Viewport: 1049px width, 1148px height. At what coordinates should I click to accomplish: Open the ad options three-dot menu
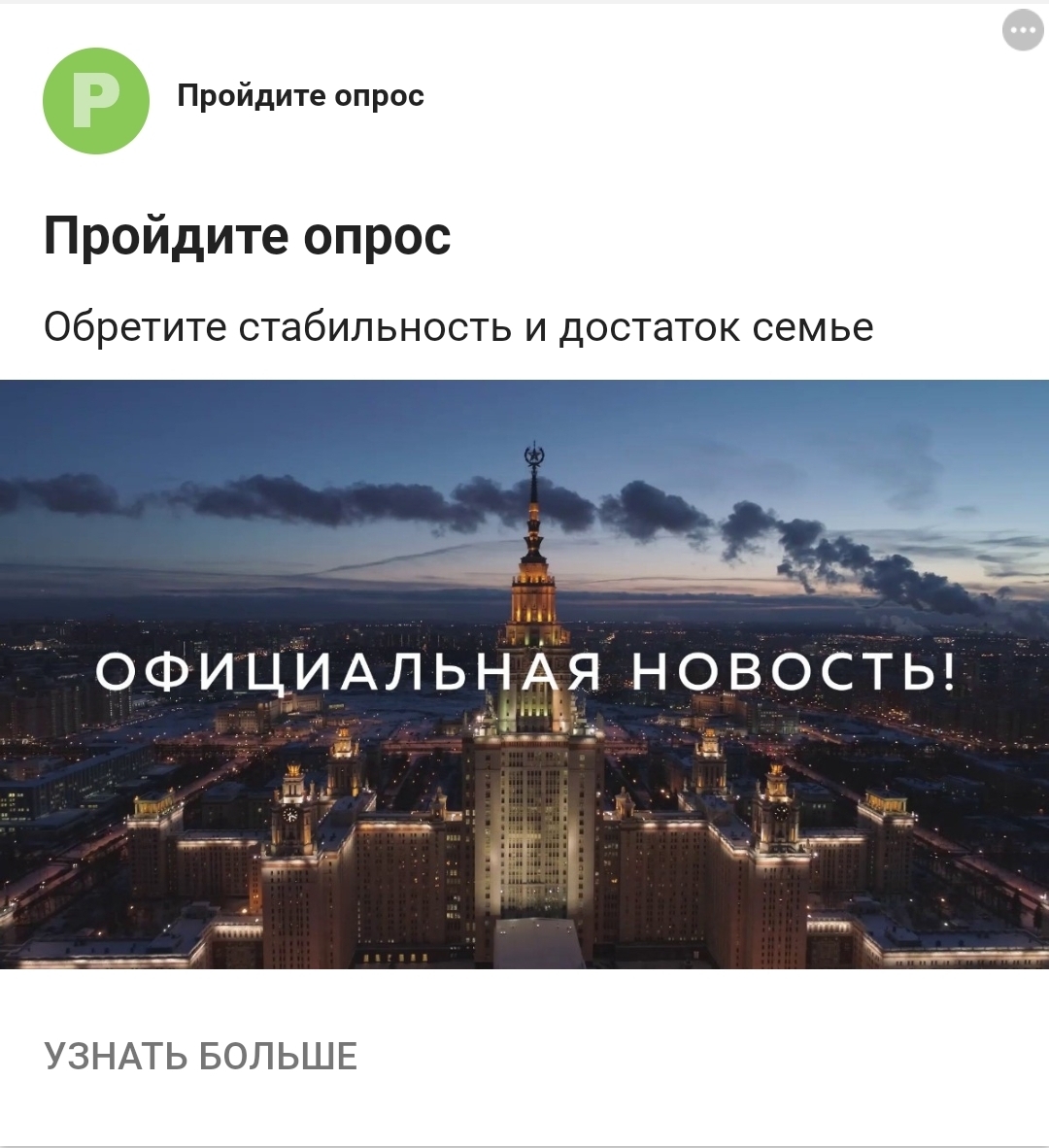(1022, 30)
